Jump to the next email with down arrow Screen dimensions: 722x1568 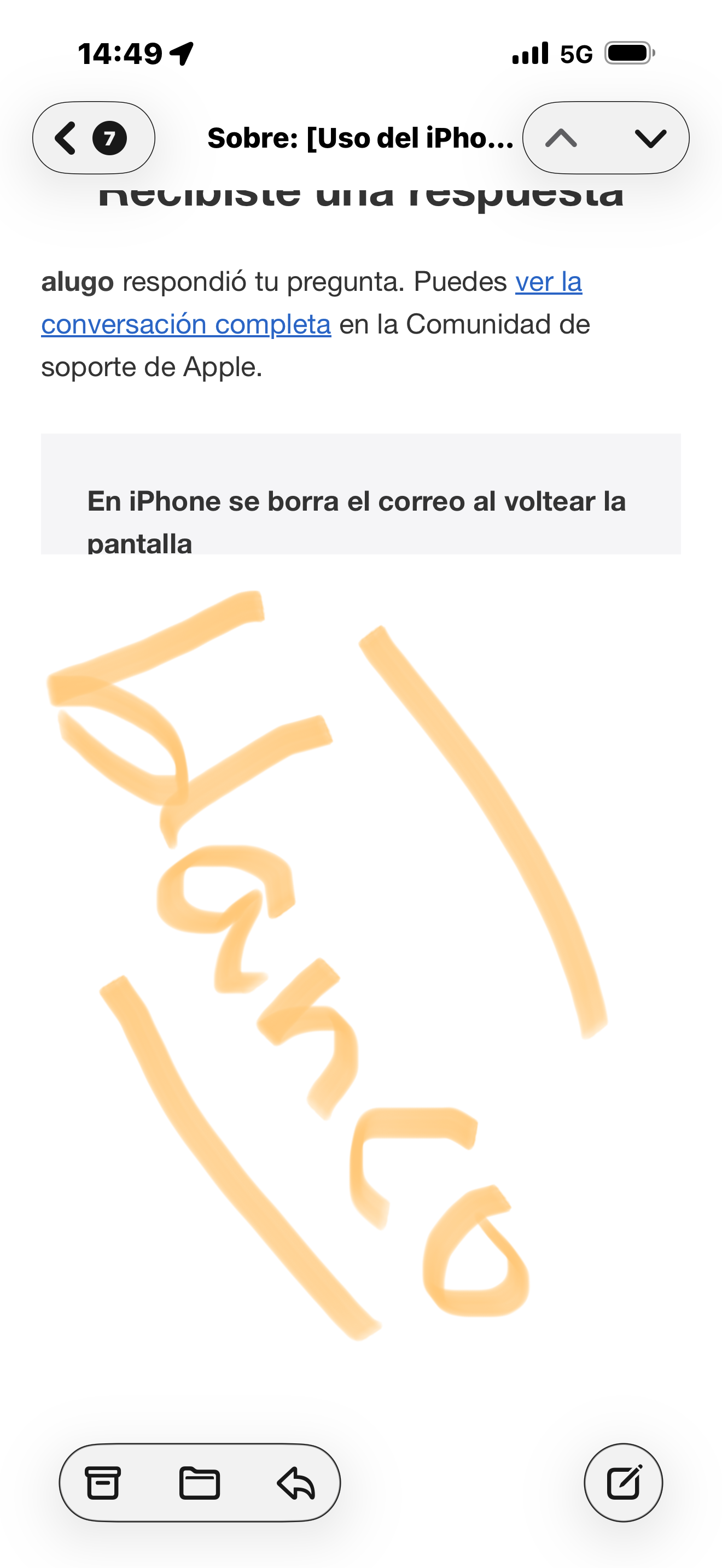[650, 138]
